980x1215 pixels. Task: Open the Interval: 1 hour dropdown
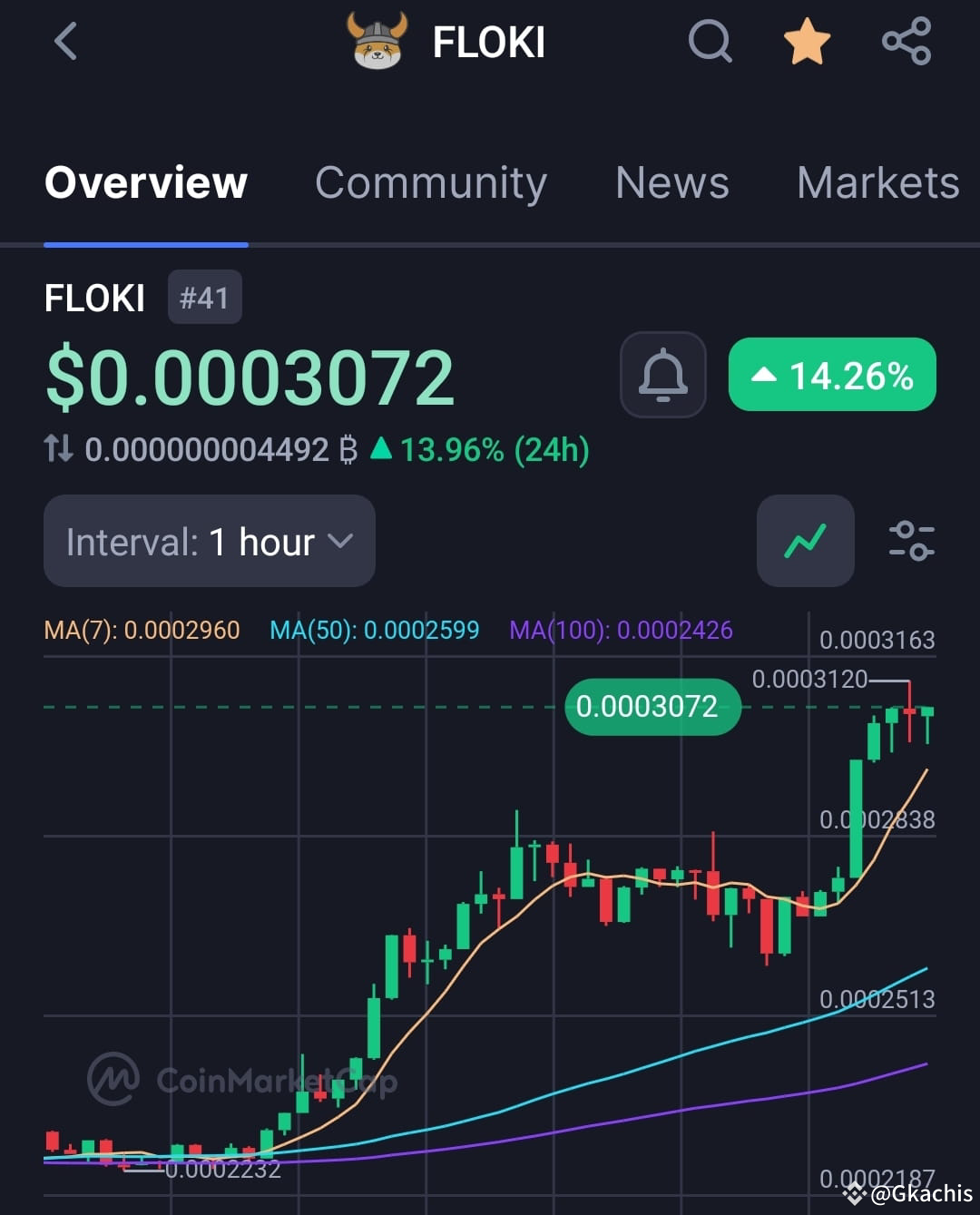point(209,541)
